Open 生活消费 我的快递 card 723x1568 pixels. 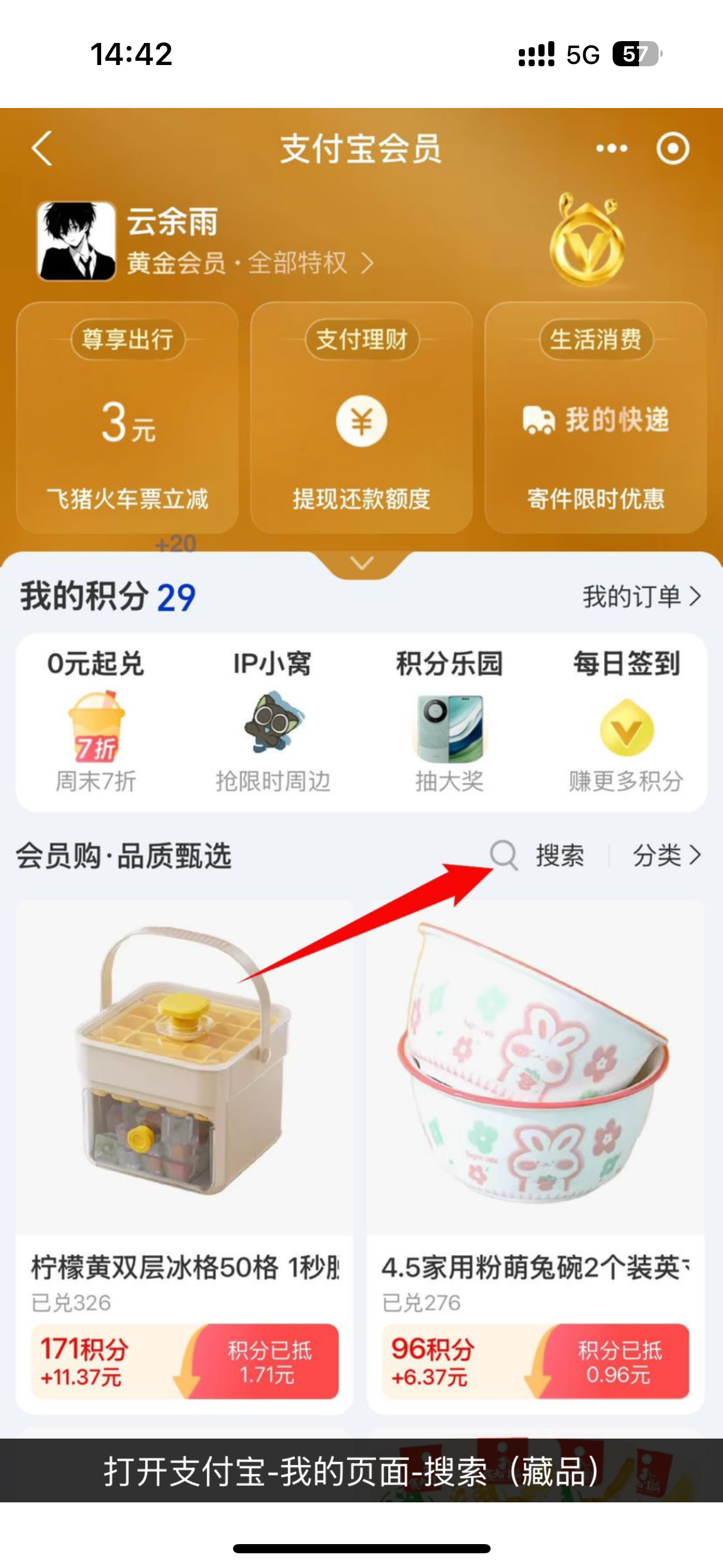pyautogui.click(x=595, y=418)
